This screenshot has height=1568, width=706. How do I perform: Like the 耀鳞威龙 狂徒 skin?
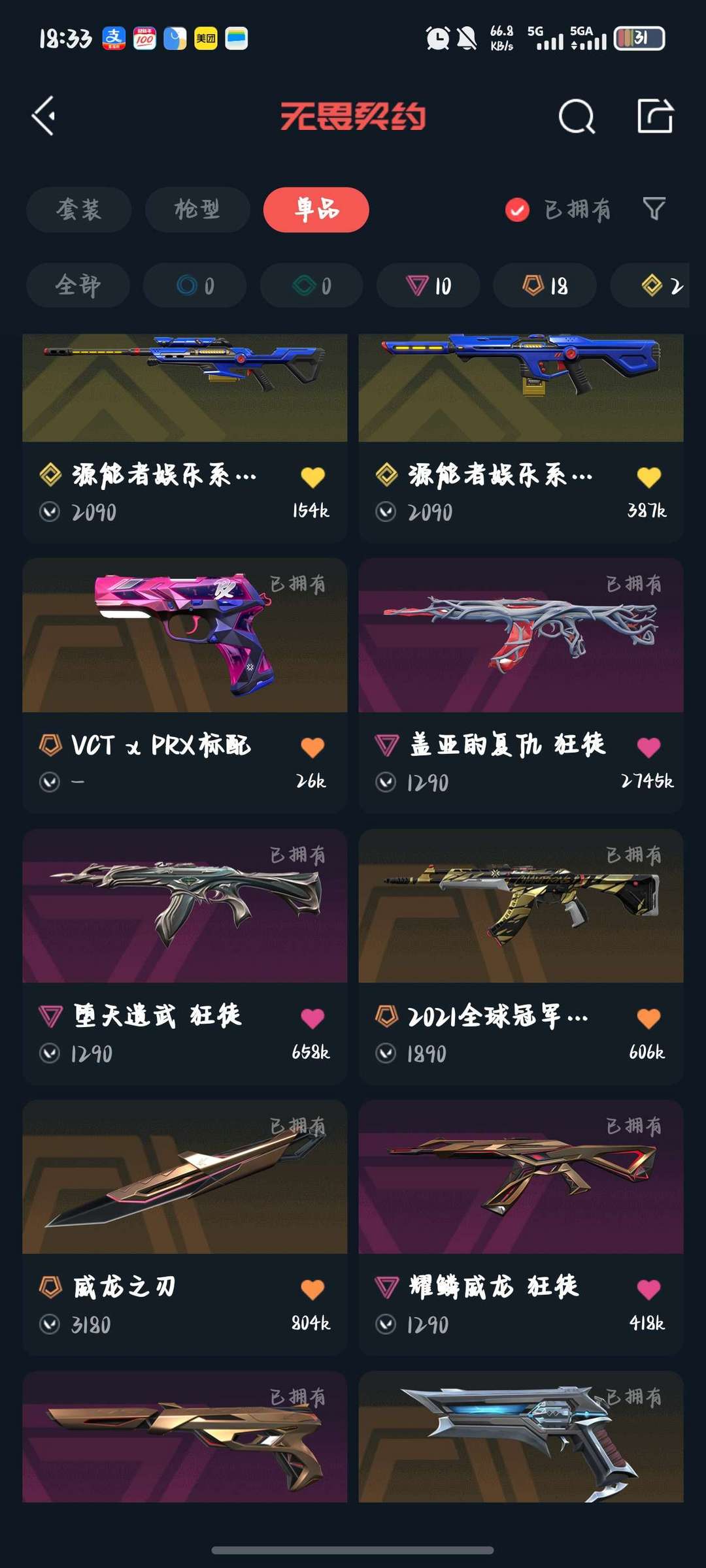648,1289
